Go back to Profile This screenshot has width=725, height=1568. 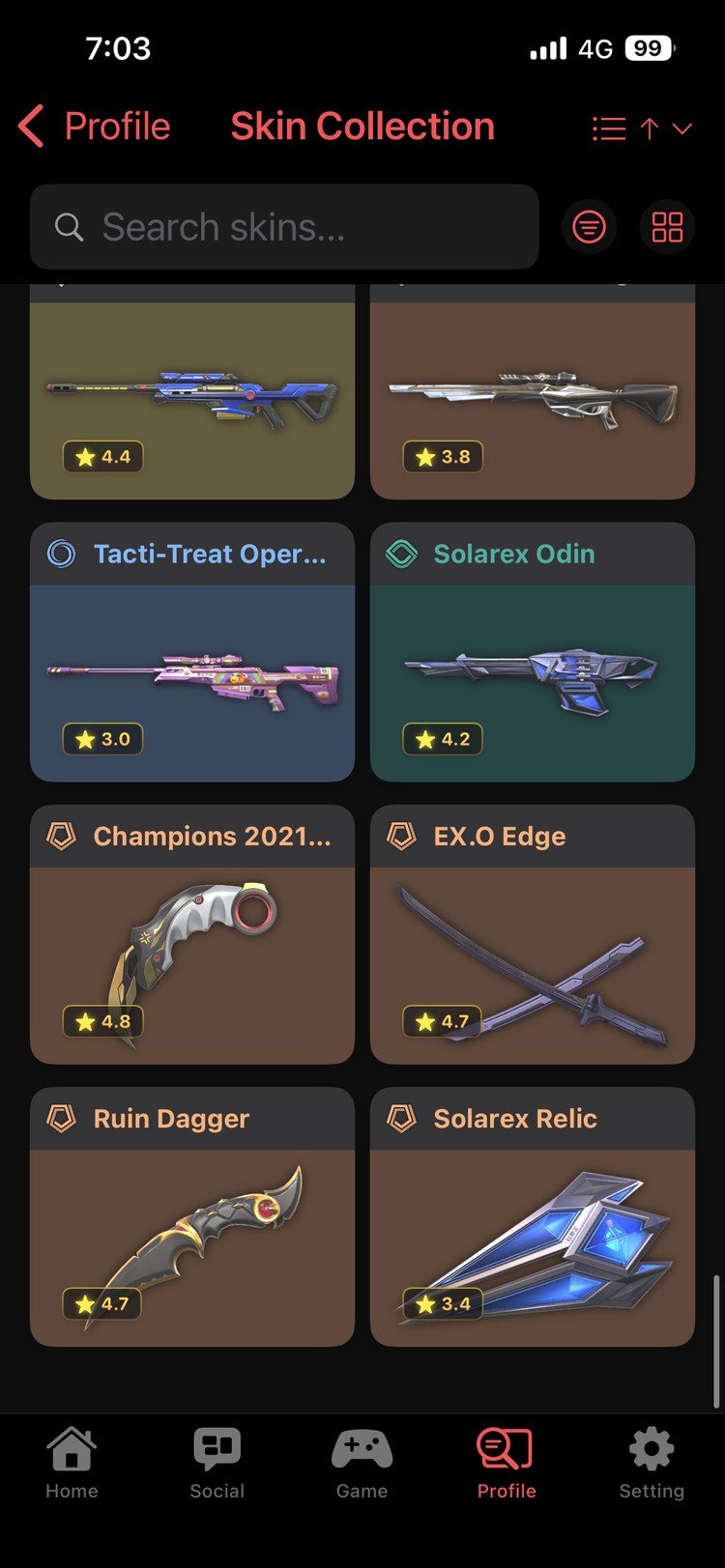point(95,127)
